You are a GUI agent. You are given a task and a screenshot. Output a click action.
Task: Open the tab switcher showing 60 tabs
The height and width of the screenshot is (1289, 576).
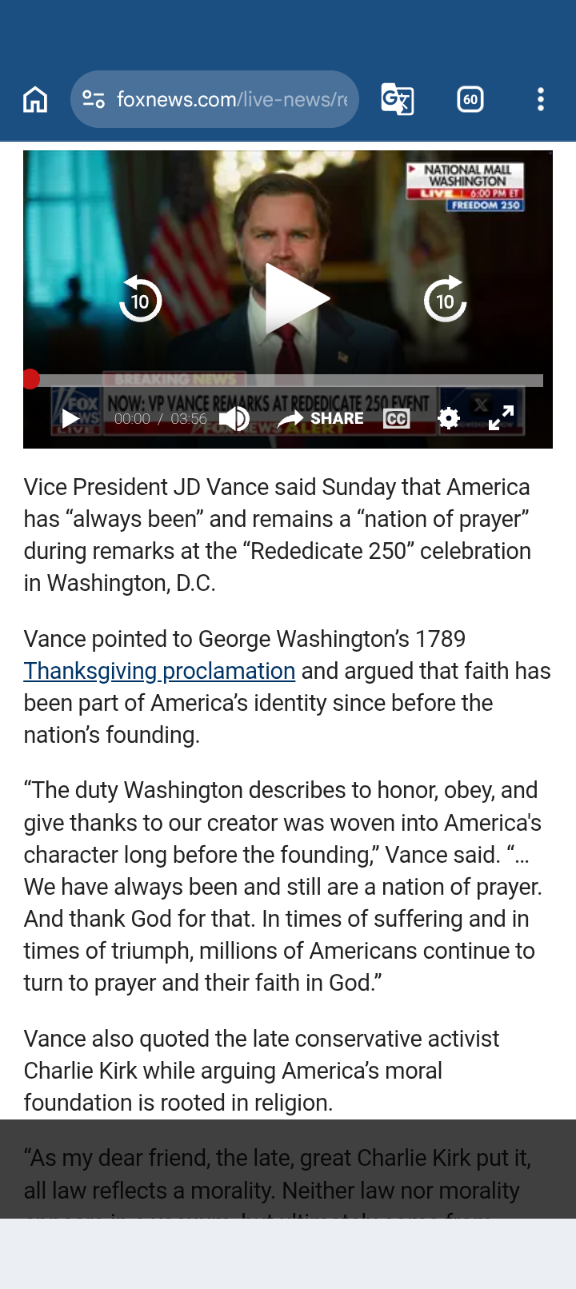(x=470, y=99)
